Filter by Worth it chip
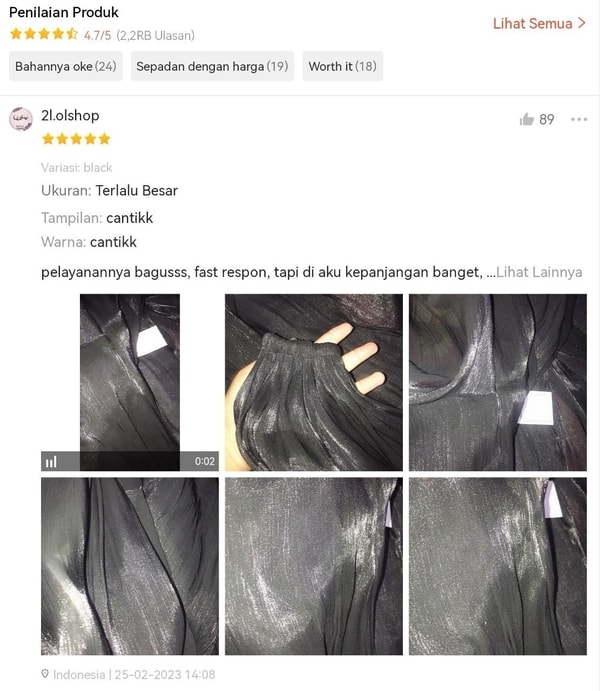The width and height of the screenshot is (600, 691). pos(342,66)
